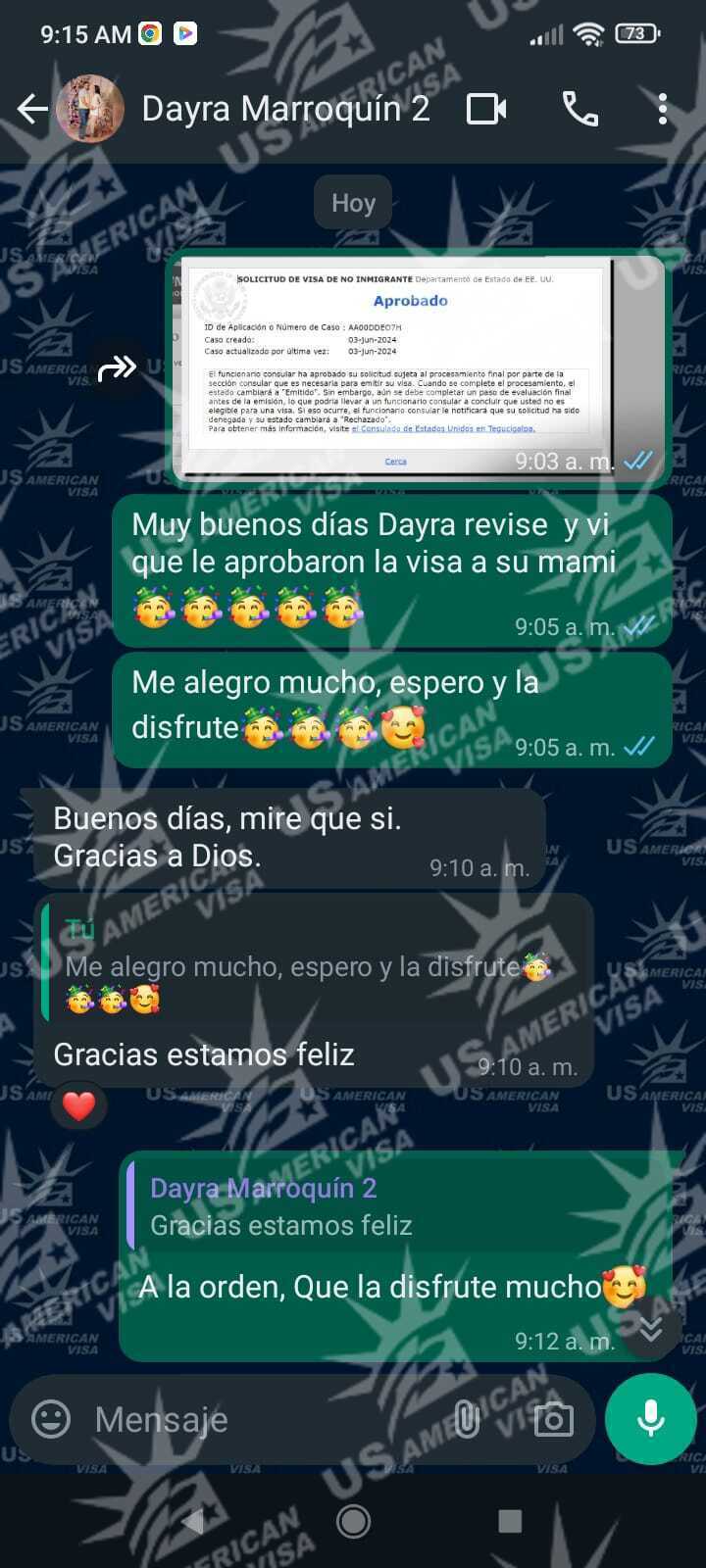Viewport: 706px width, 1568px height.
Task: Start a video call with Dayra
Action: 486,109
